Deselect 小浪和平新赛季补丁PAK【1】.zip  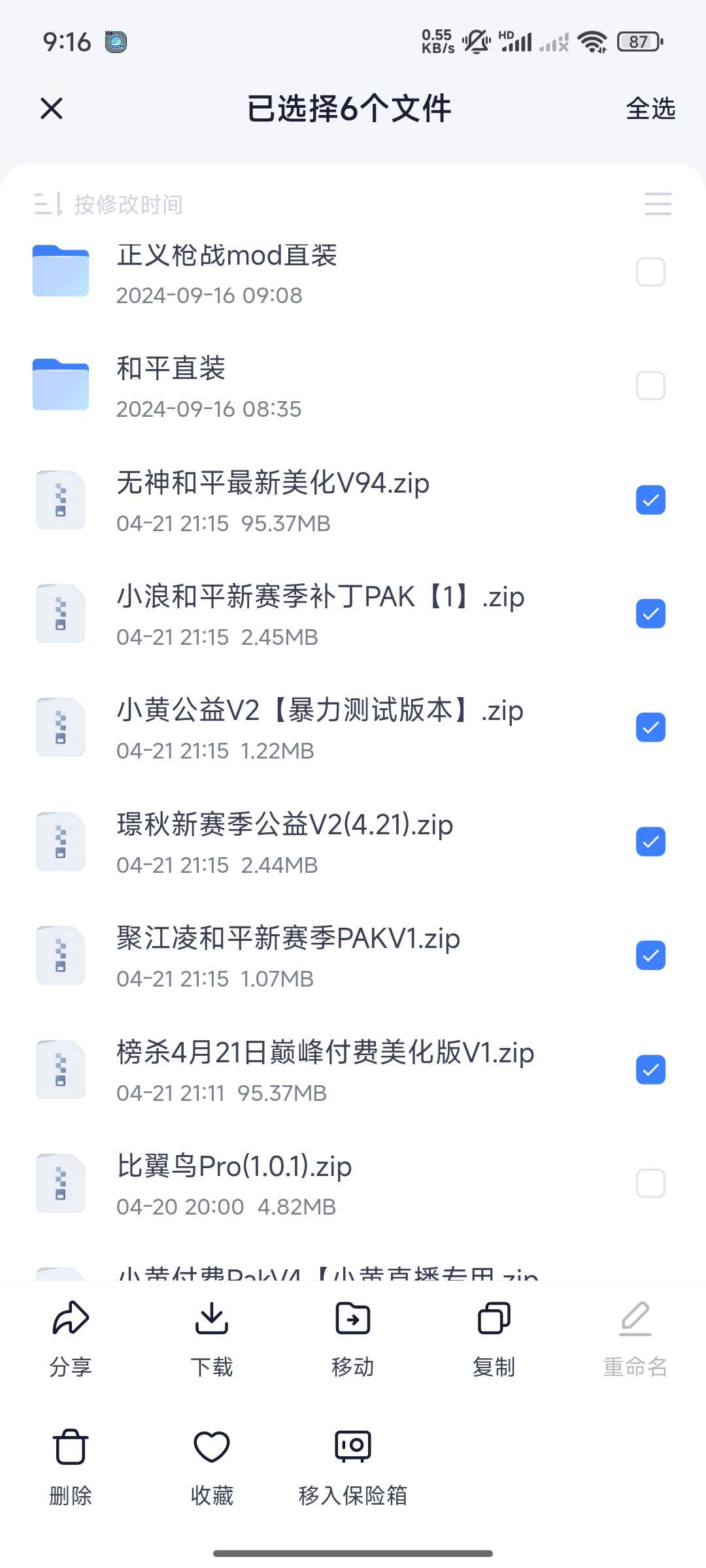[x=650, y=613]
